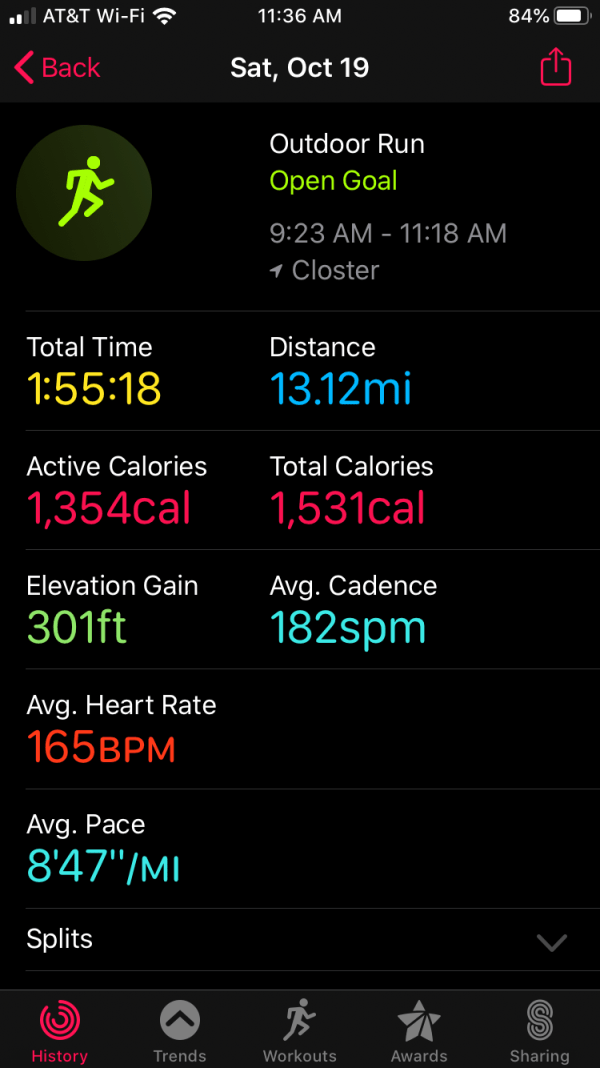This screenshot has width=600, height=1068.
Task: Open the Trends tab
Action: point(179,1032)
